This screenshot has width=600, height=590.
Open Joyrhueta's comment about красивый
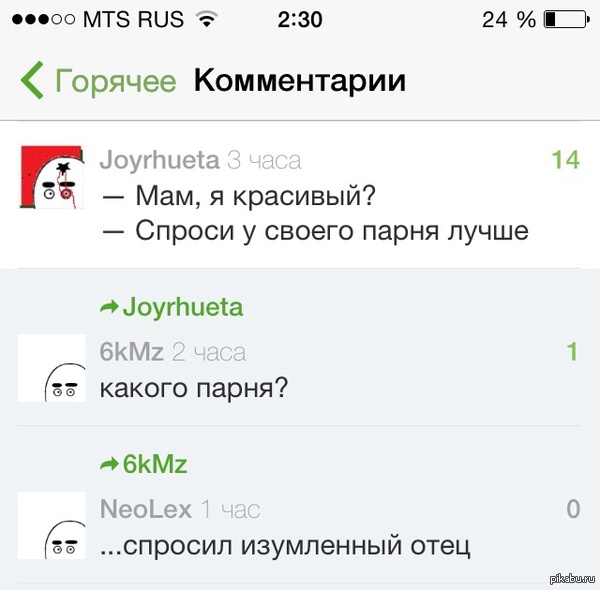(x=315, y=214)
